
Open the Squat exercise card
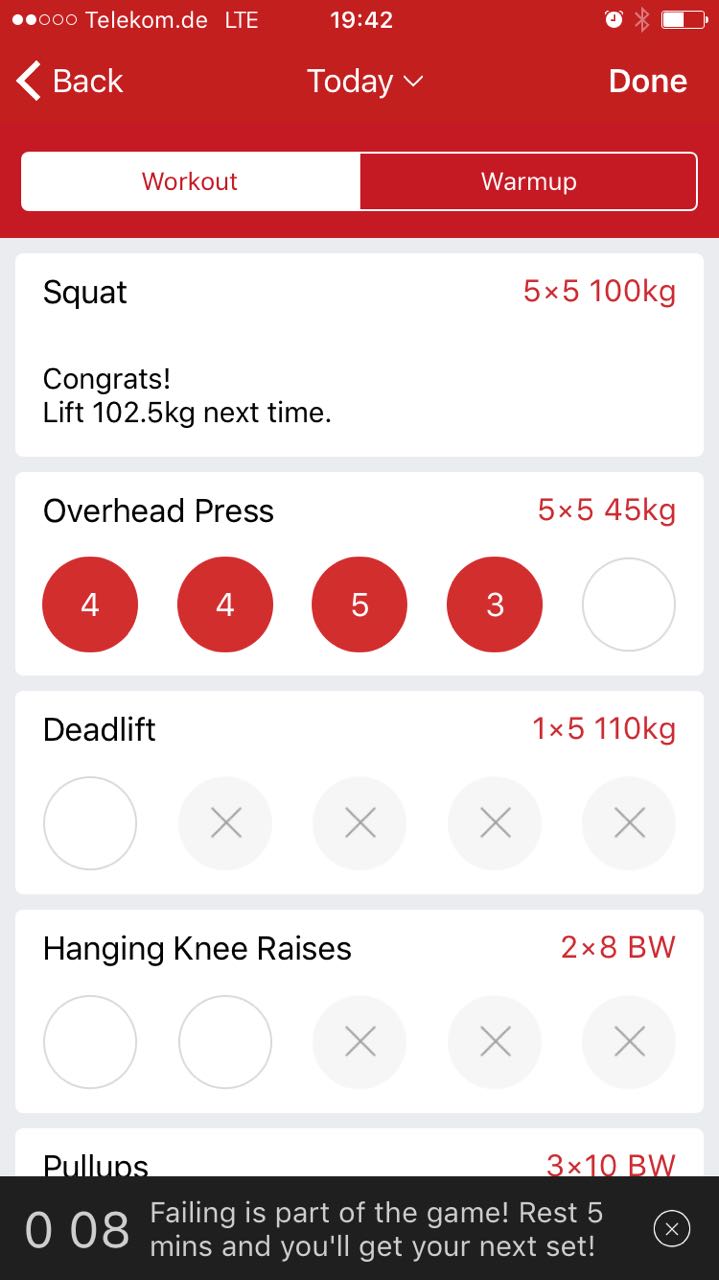tap(359, 354)
